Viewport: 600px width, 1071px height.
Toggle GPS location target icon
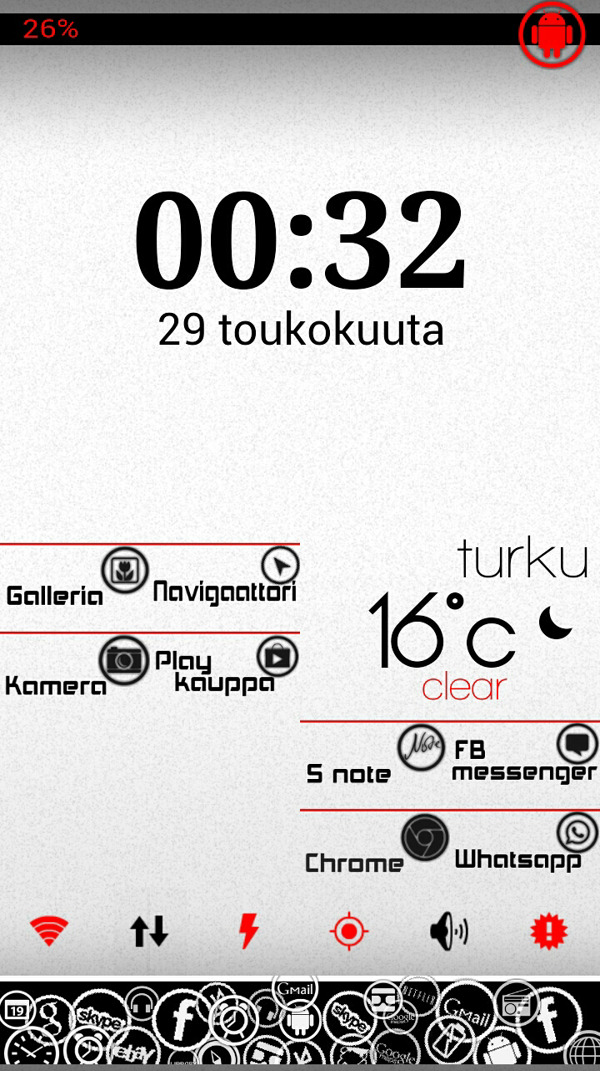point(348,932)
